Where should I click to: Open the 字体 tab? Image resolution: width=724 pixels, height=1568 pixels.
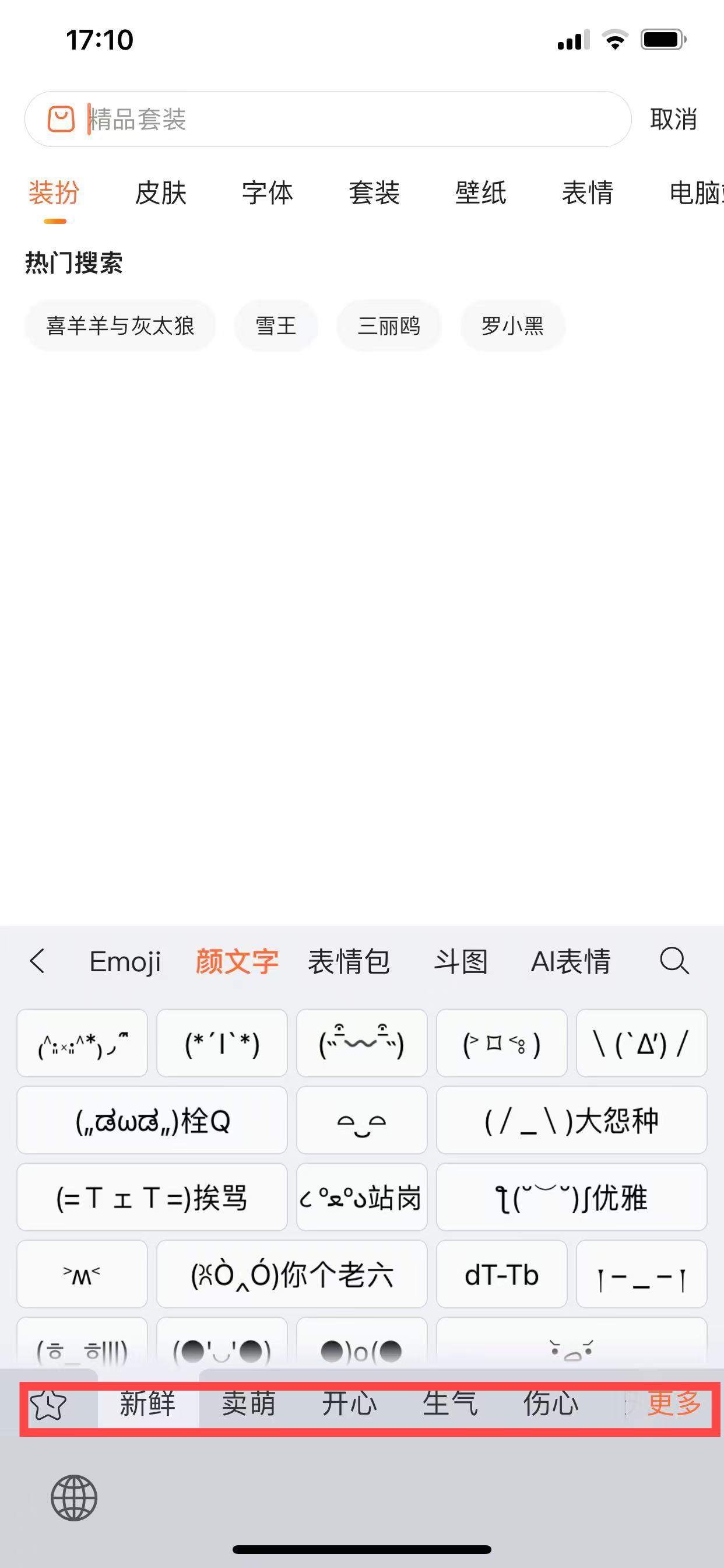[267, 193]
